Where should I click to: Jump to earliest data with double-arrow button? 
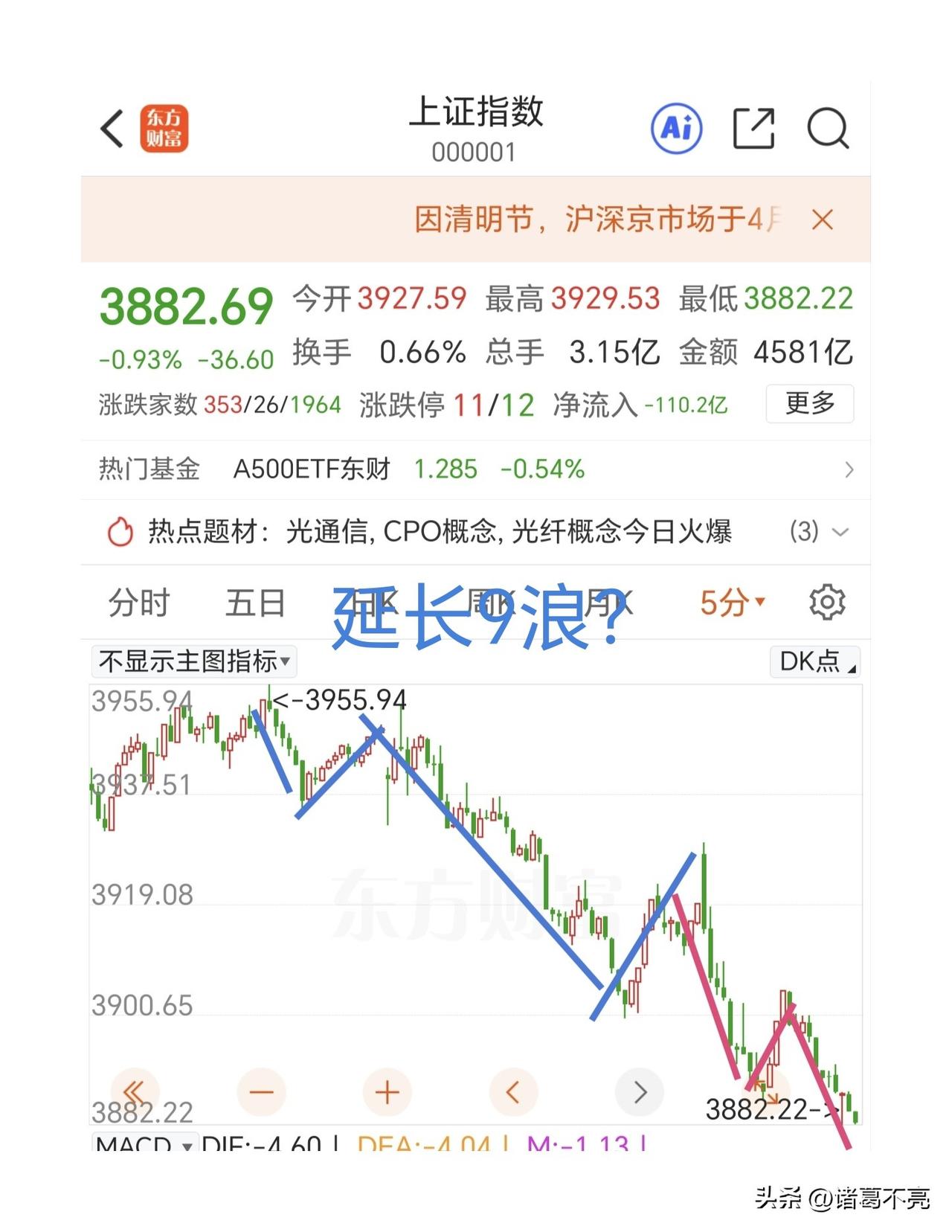pos(133,1091)
